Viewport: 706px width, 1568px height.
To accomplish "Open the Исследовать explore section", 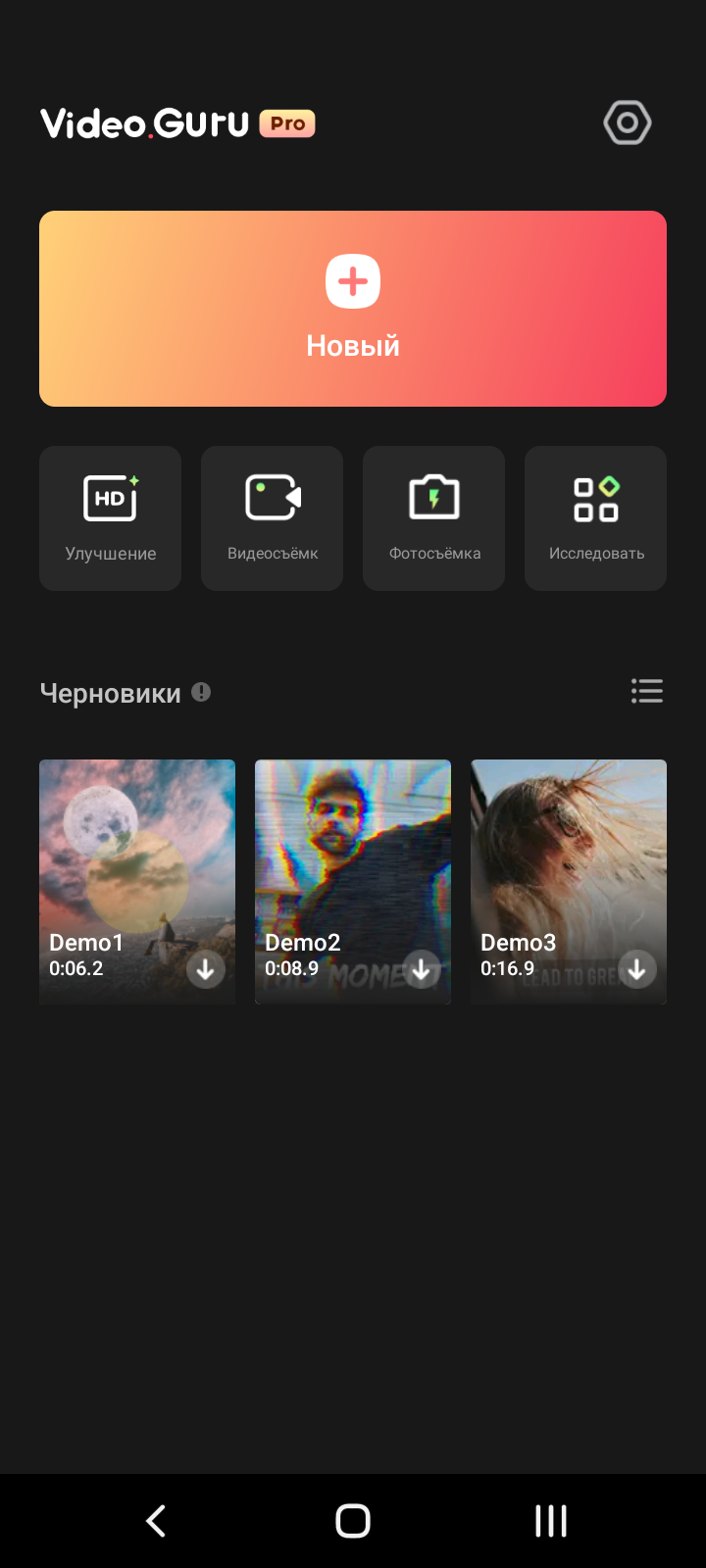I will pyautogui.click(x=595, y=518).
